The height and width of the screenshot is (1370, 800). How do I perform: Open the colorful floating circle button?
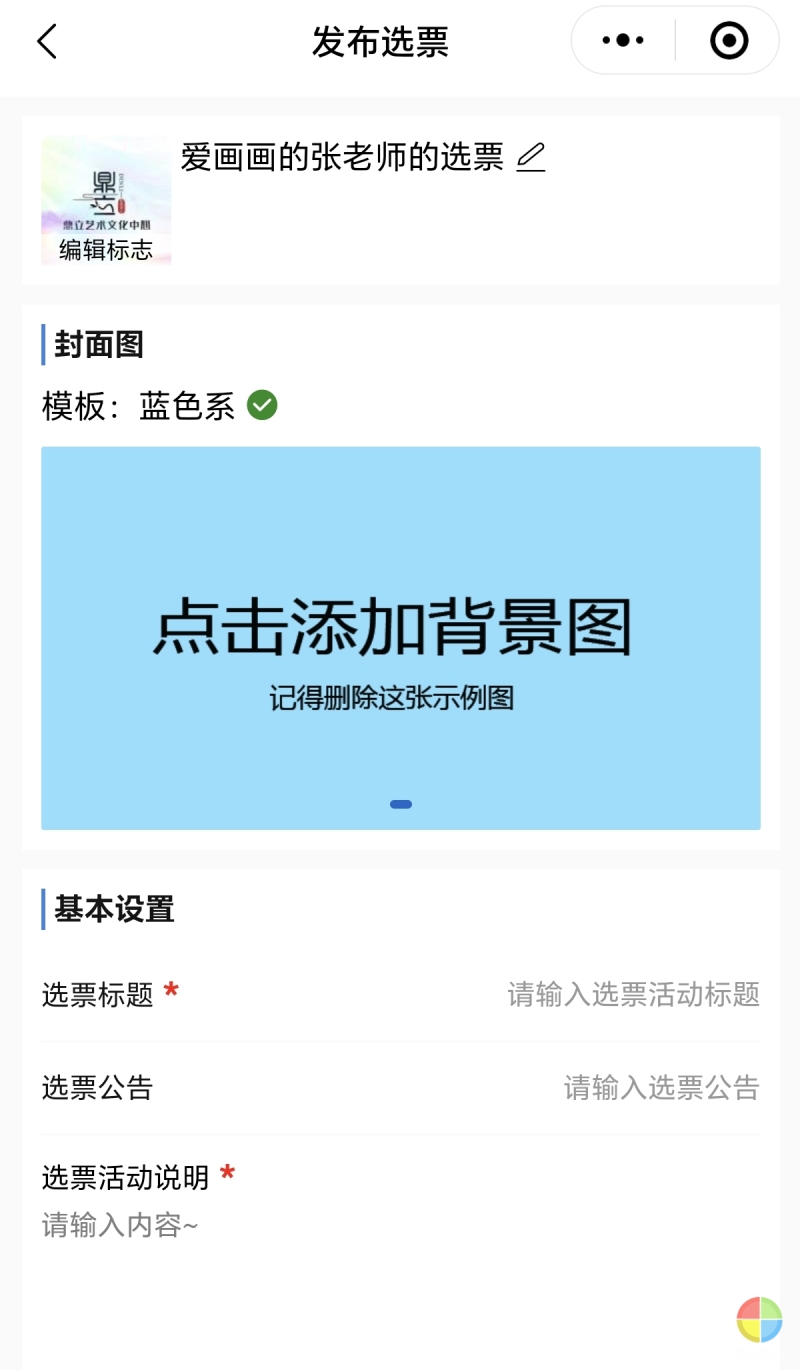[759, 1319]
